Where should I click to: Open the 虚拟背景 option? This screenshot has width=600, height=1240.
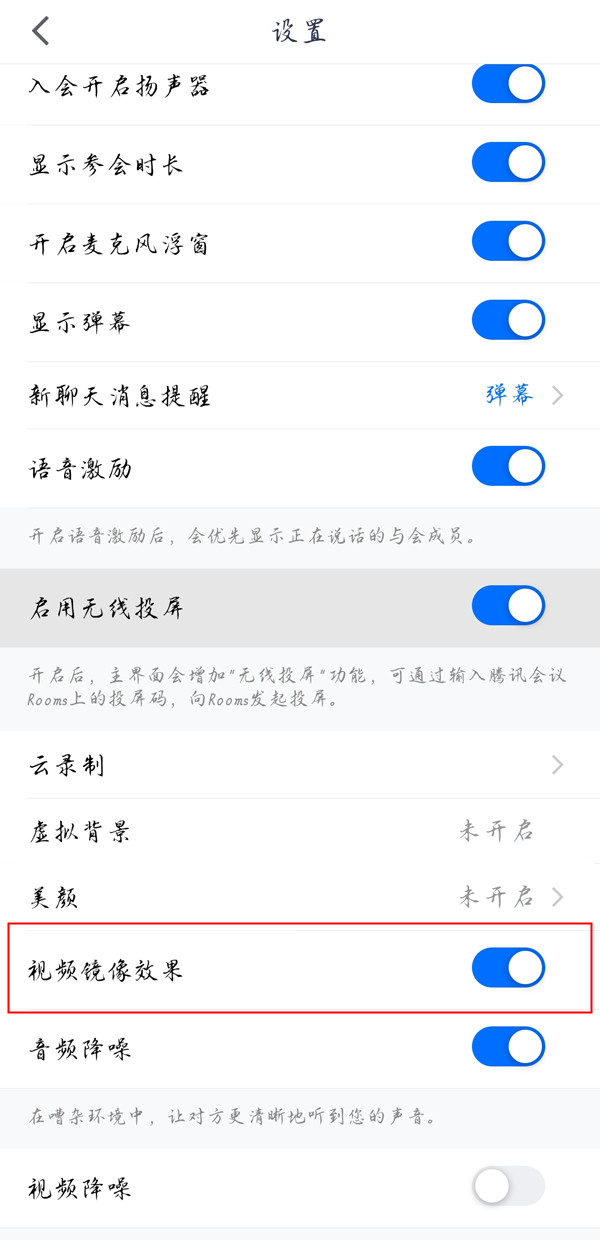[300, 832]
